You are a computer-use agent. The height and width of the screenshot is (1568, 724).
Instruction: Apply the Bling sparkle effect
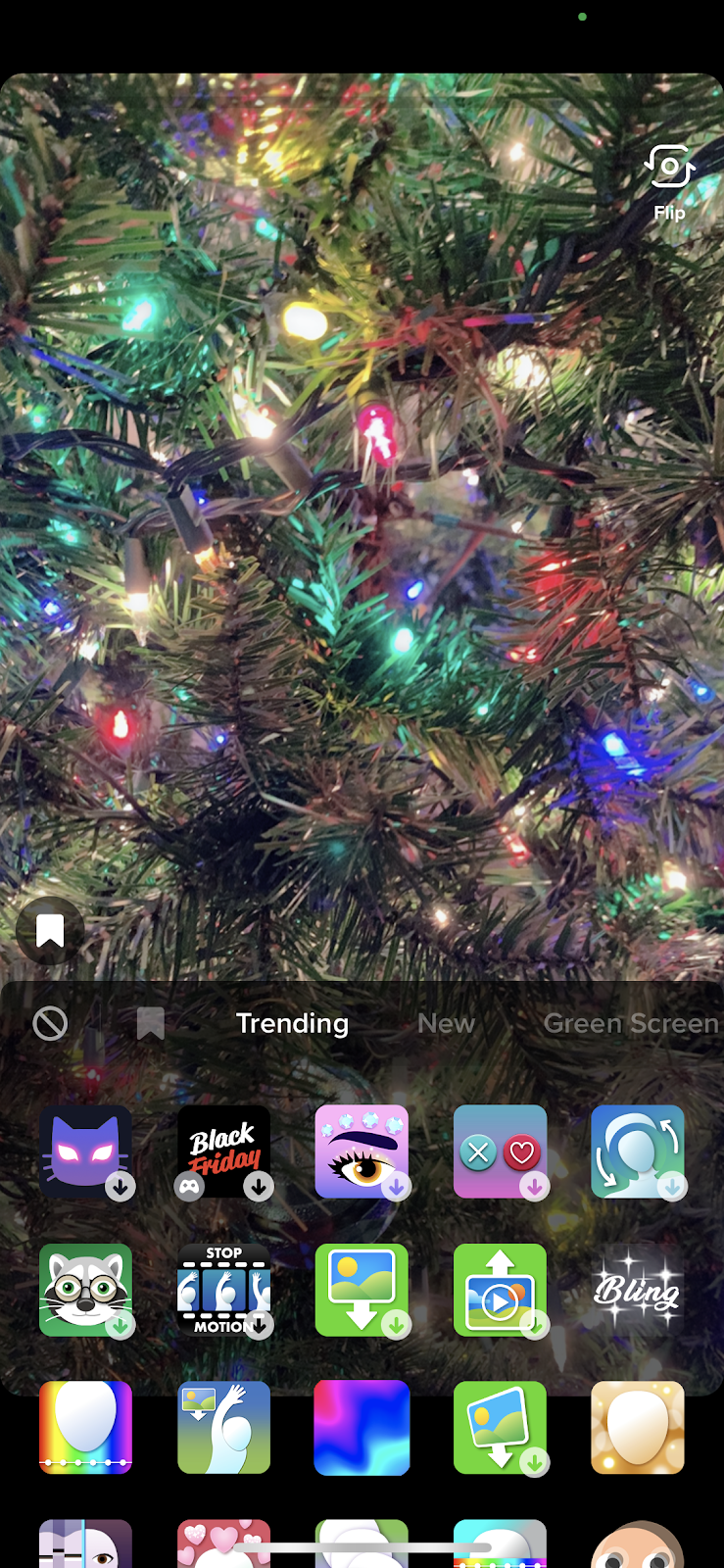tap(638, 1290)
